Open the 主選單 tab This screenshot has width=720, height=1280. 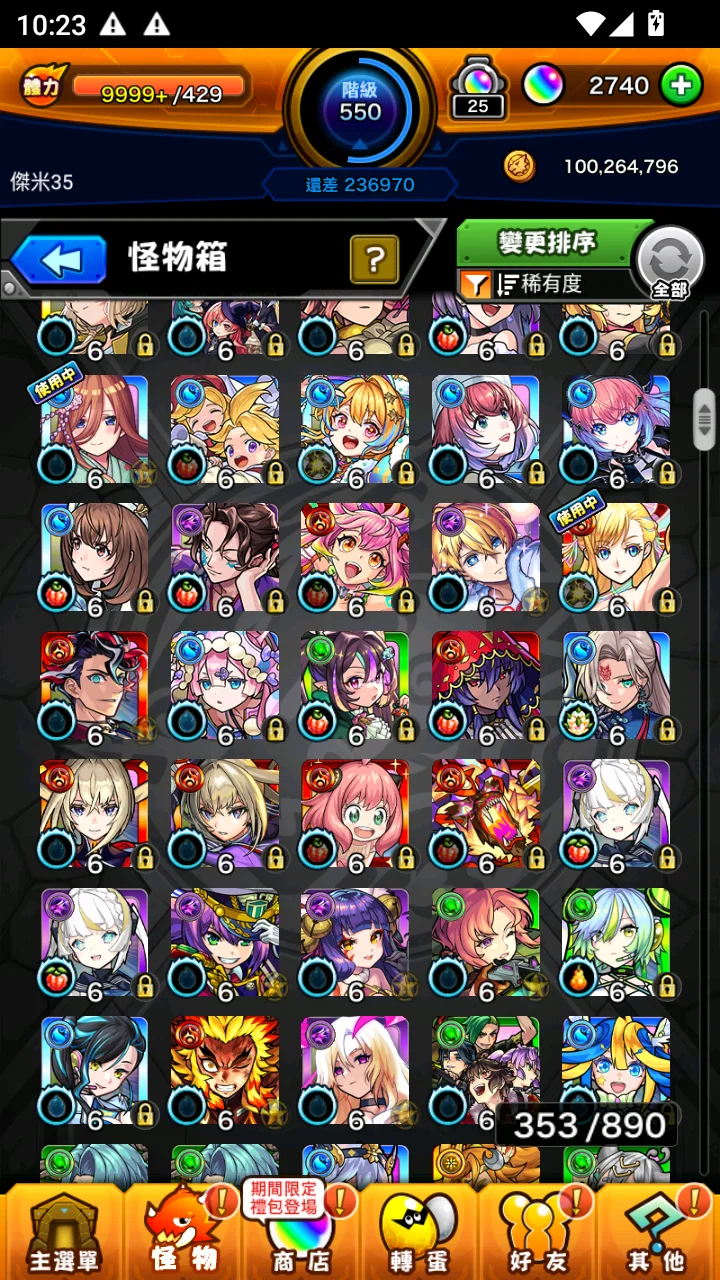coord(64,1232)
